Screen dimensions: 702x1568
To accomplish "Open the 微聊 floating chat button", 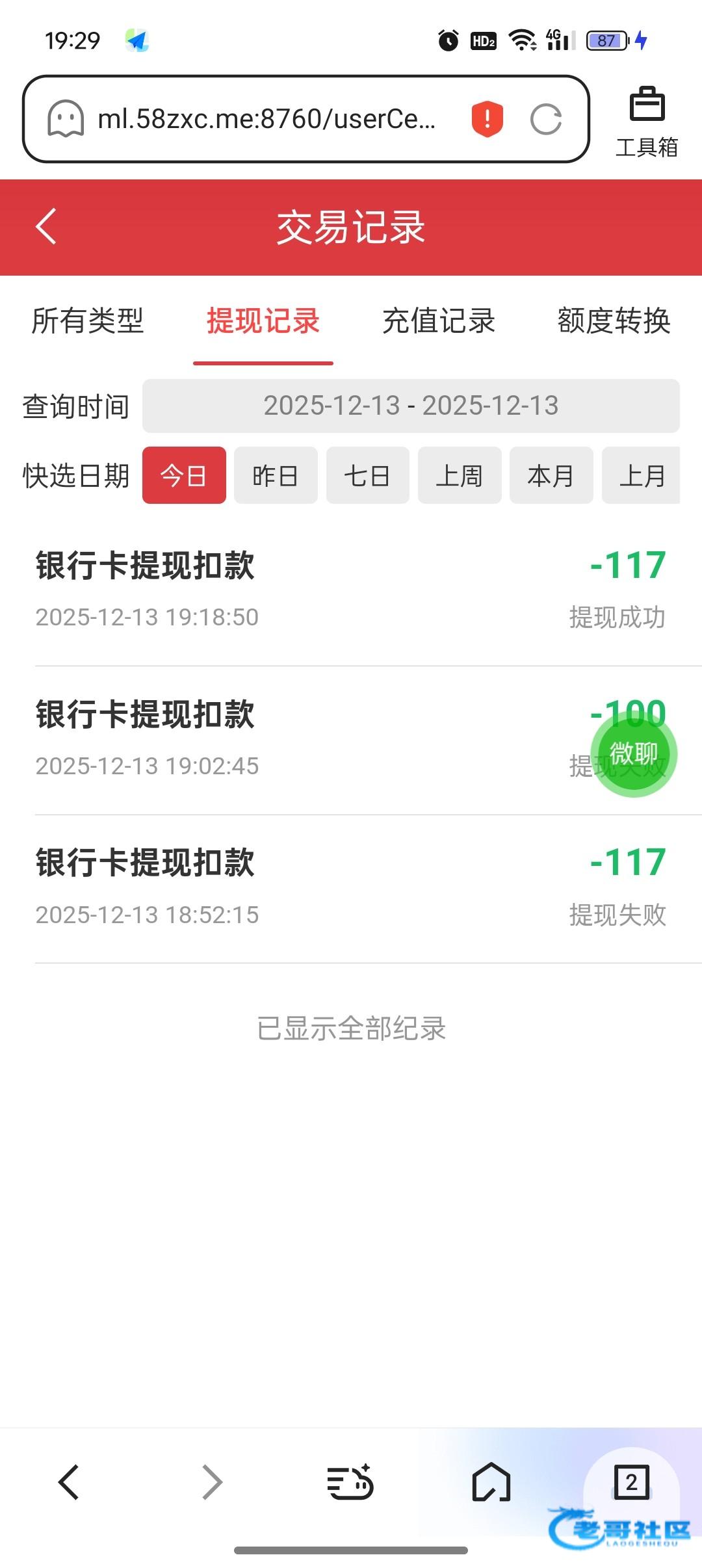I will (x=634, y=754).
